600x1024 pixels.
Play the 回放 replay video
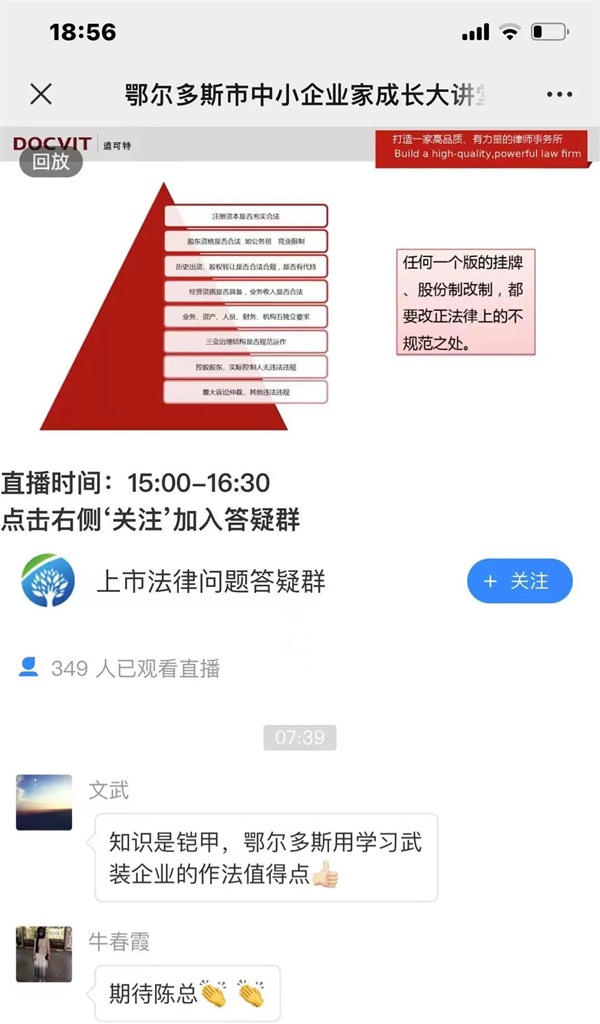[51, 161]
